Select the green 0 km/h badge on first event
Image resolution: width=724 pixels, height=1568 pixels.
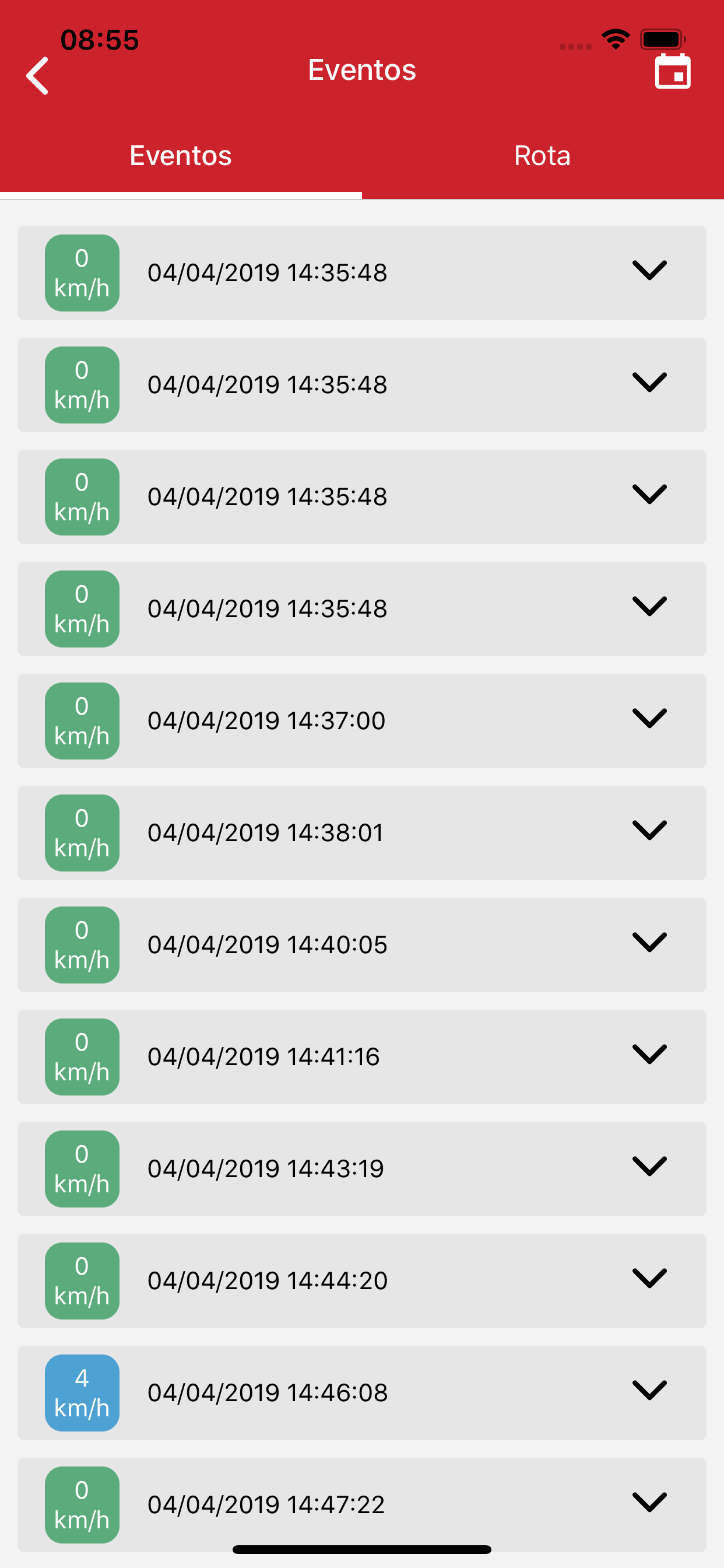pyautogui.click(x=82, y=272)
